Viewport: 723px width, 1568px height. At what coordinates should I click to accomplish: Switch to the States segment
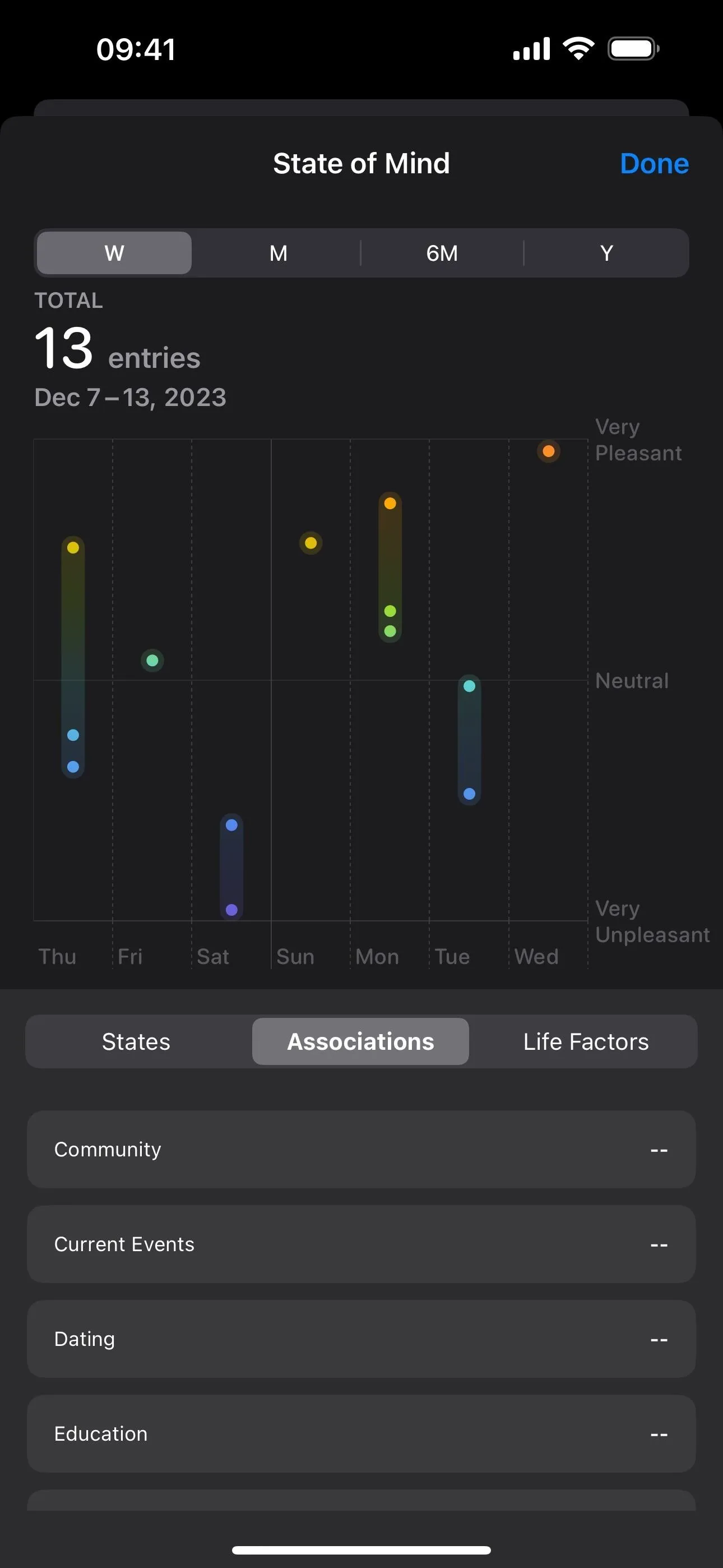click(136, 1041)
